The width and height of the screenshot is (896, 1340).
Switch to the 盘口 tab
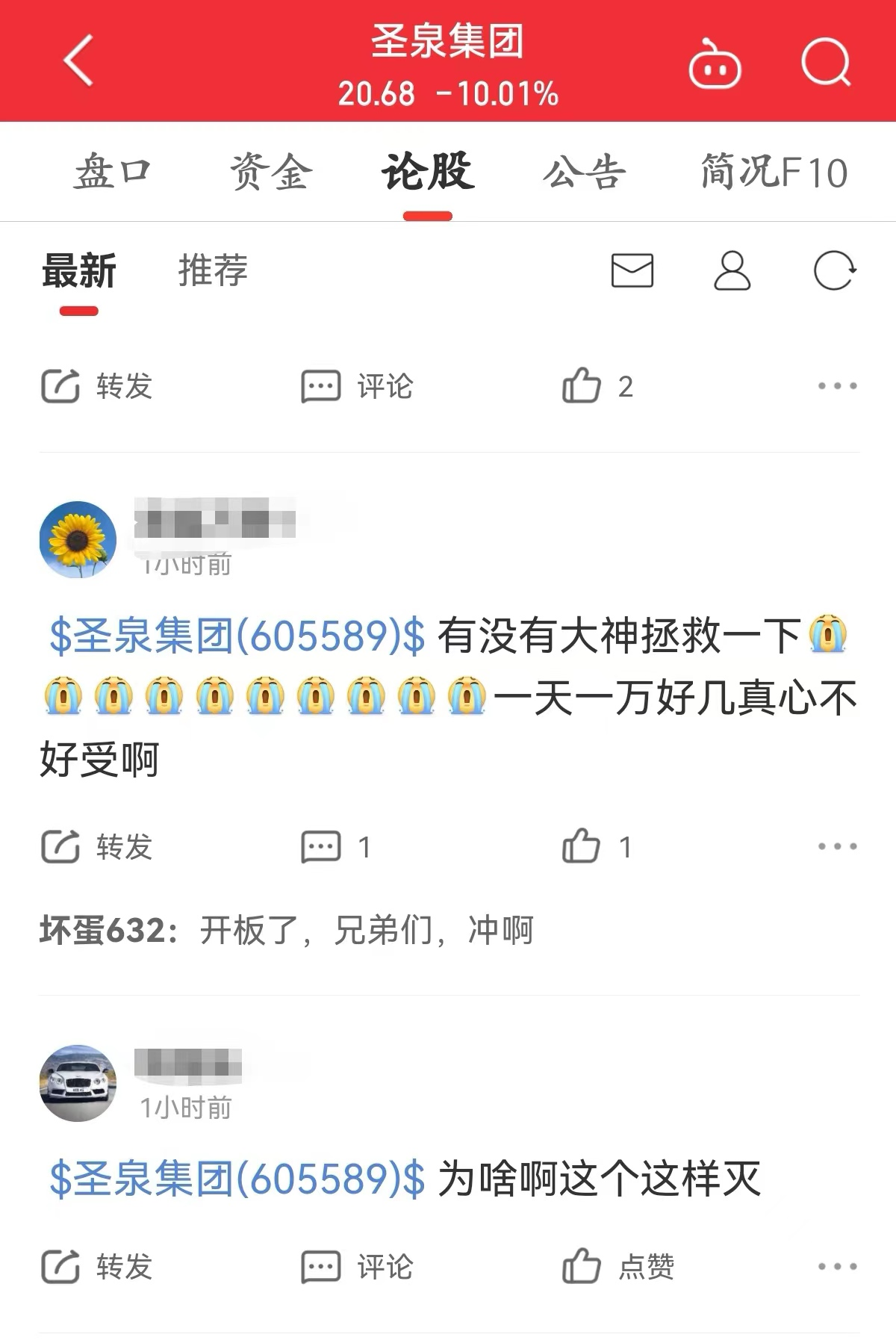pyautogui.click(x=113, y=173)
